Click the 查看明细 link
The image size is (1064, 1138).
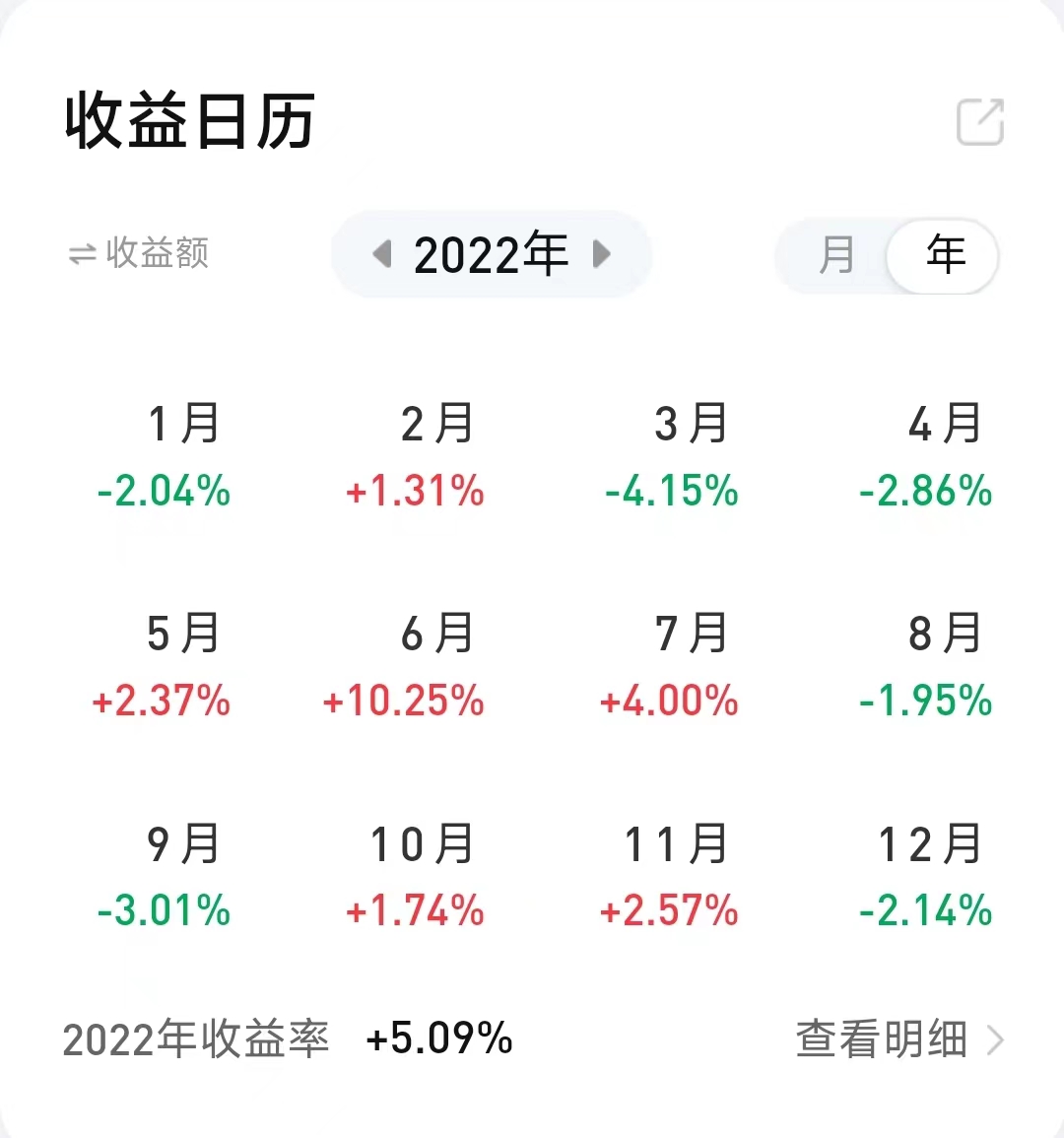tap(882, 1038)
